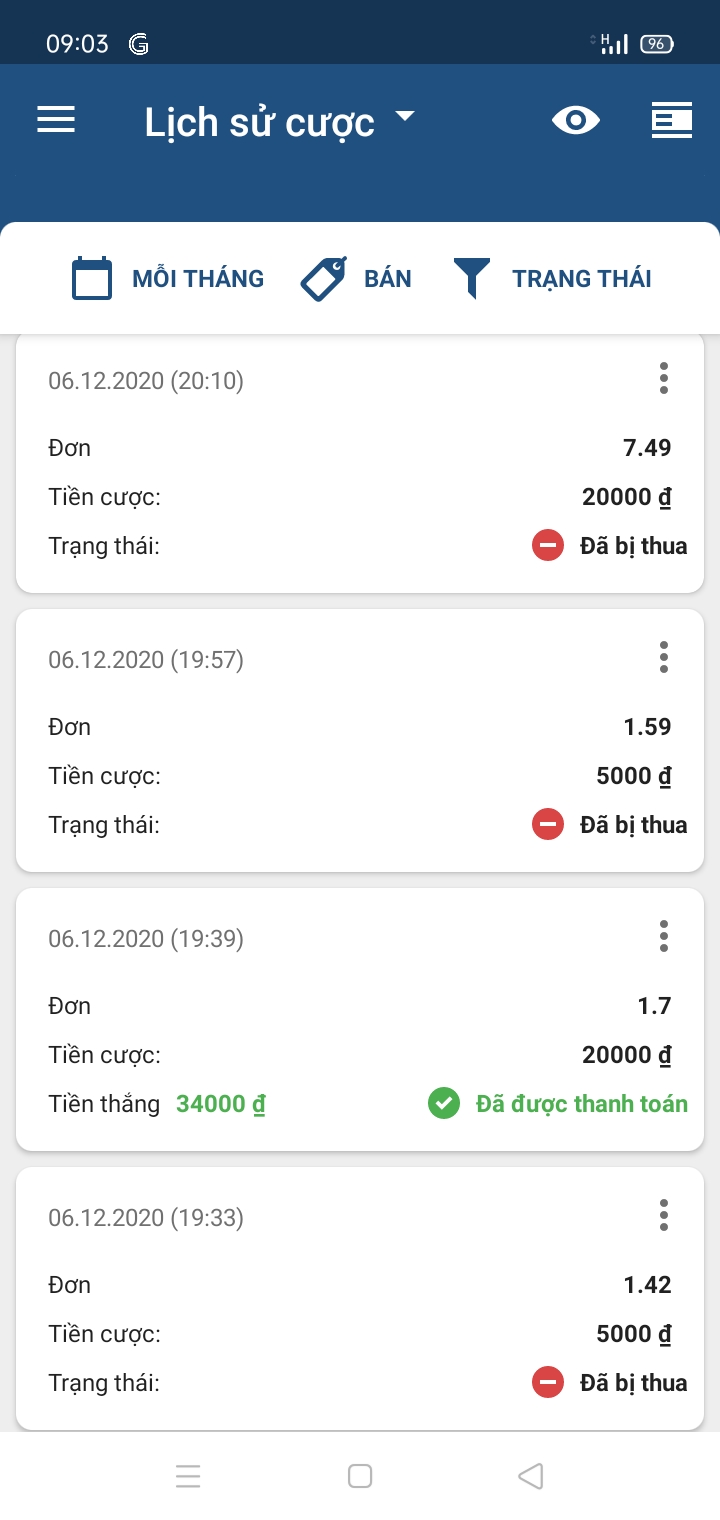
Task: Filter by MỖI THÁNG period
Action: coord(168,278)
